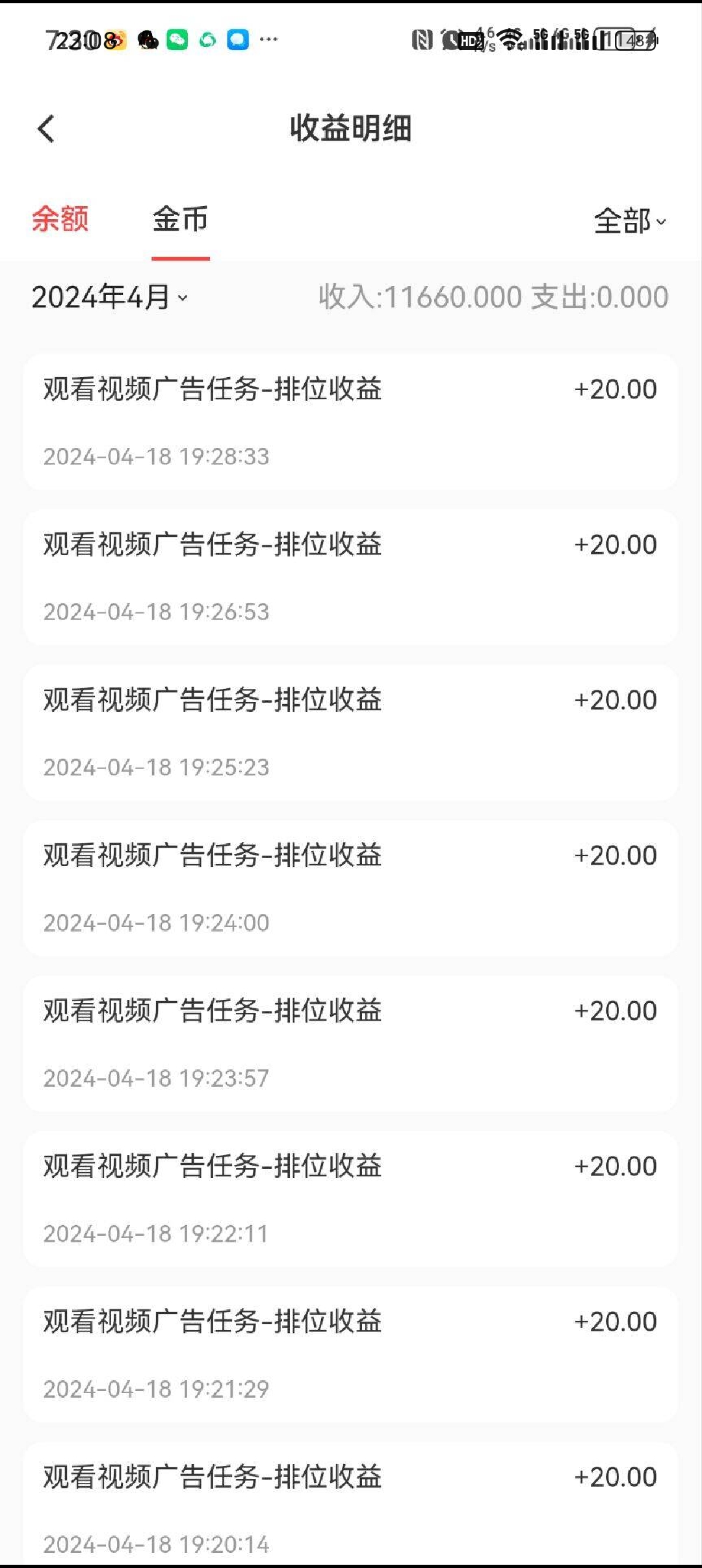702x1568 pixels.
Task: Expand the 2024年4月 month picker
Action: pos(110,297)
